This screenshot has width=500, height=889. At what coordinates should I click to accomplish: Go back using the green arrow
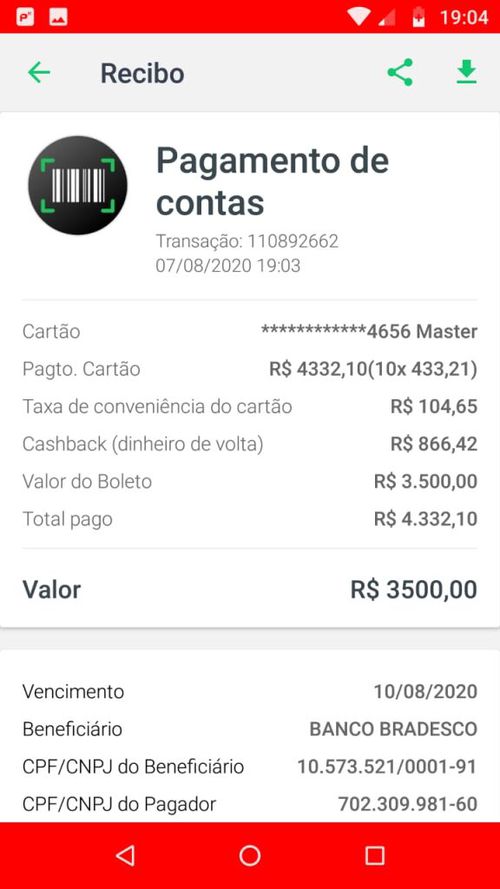pos(39,73)
